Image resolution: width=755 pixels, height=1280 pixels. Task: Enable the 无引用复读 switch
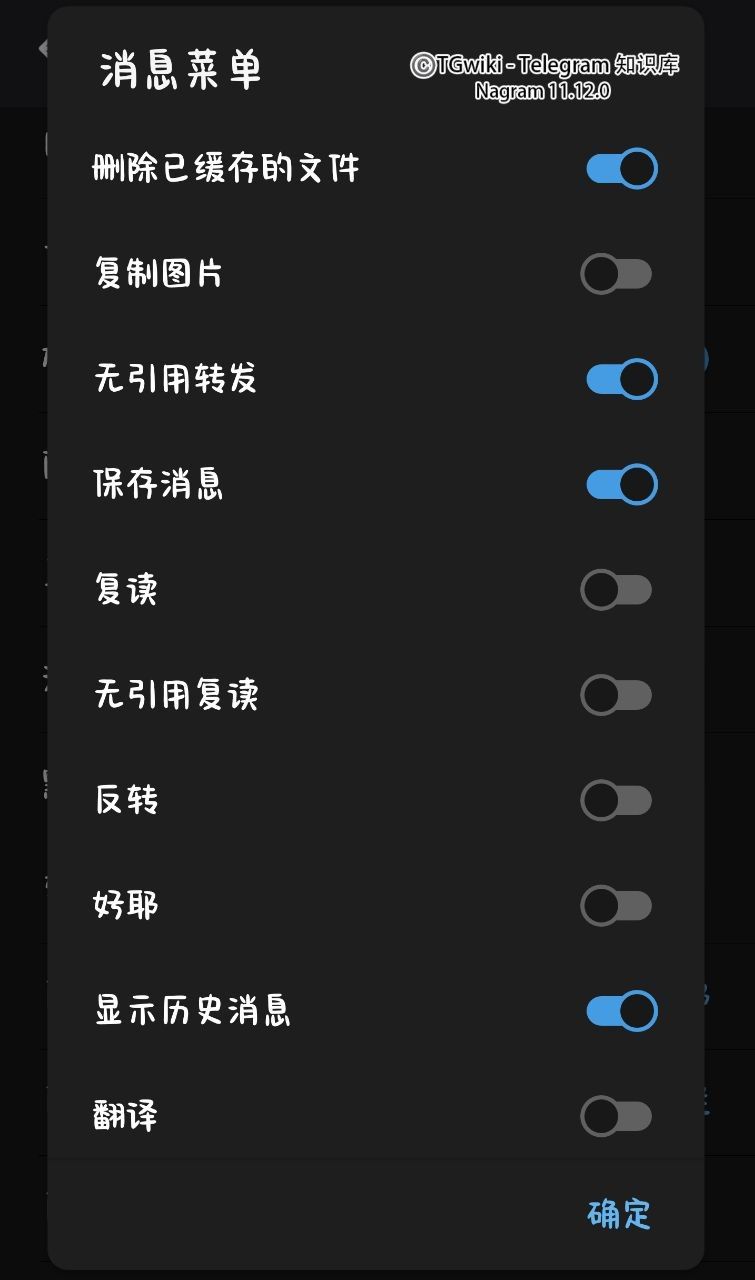(x=617, y=694)
